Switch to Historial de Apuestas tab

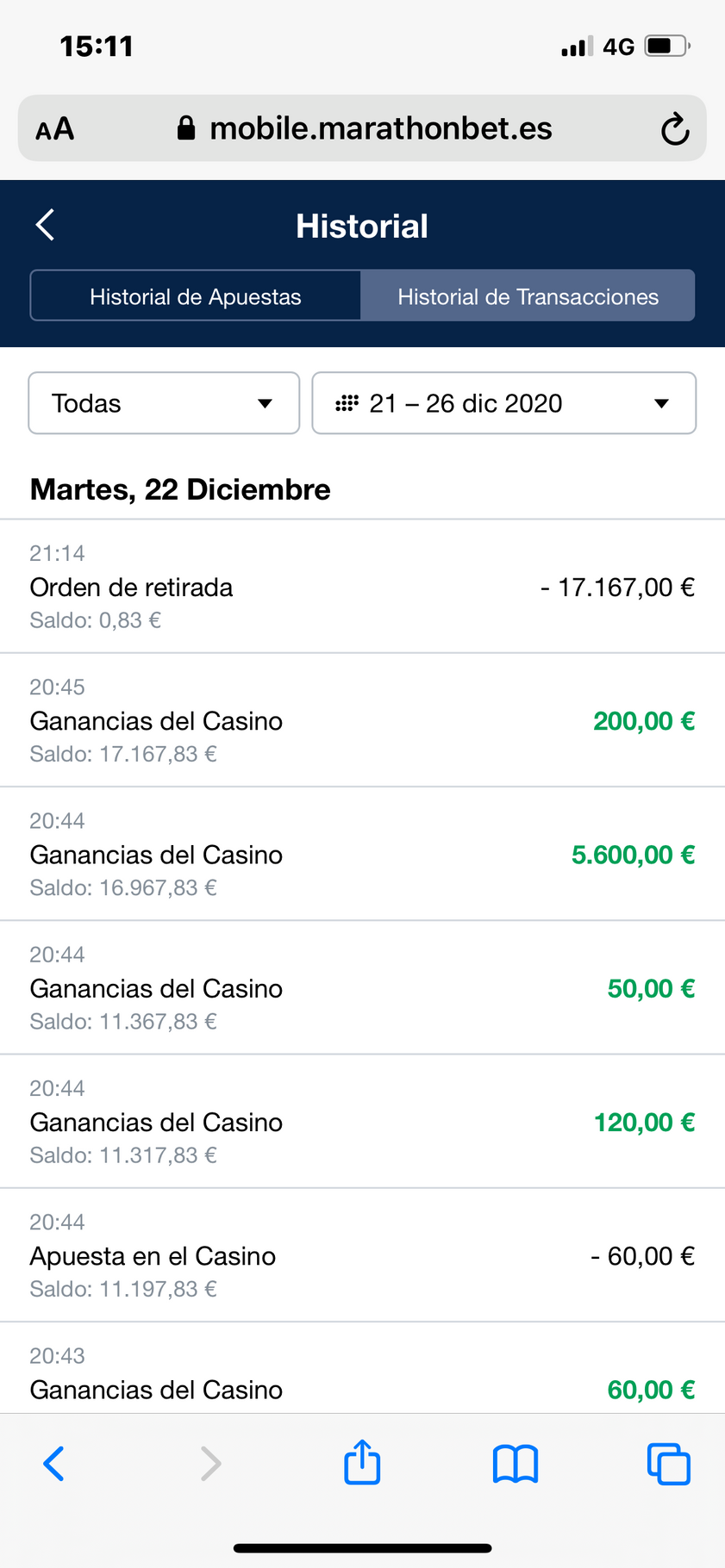[196, 296]
